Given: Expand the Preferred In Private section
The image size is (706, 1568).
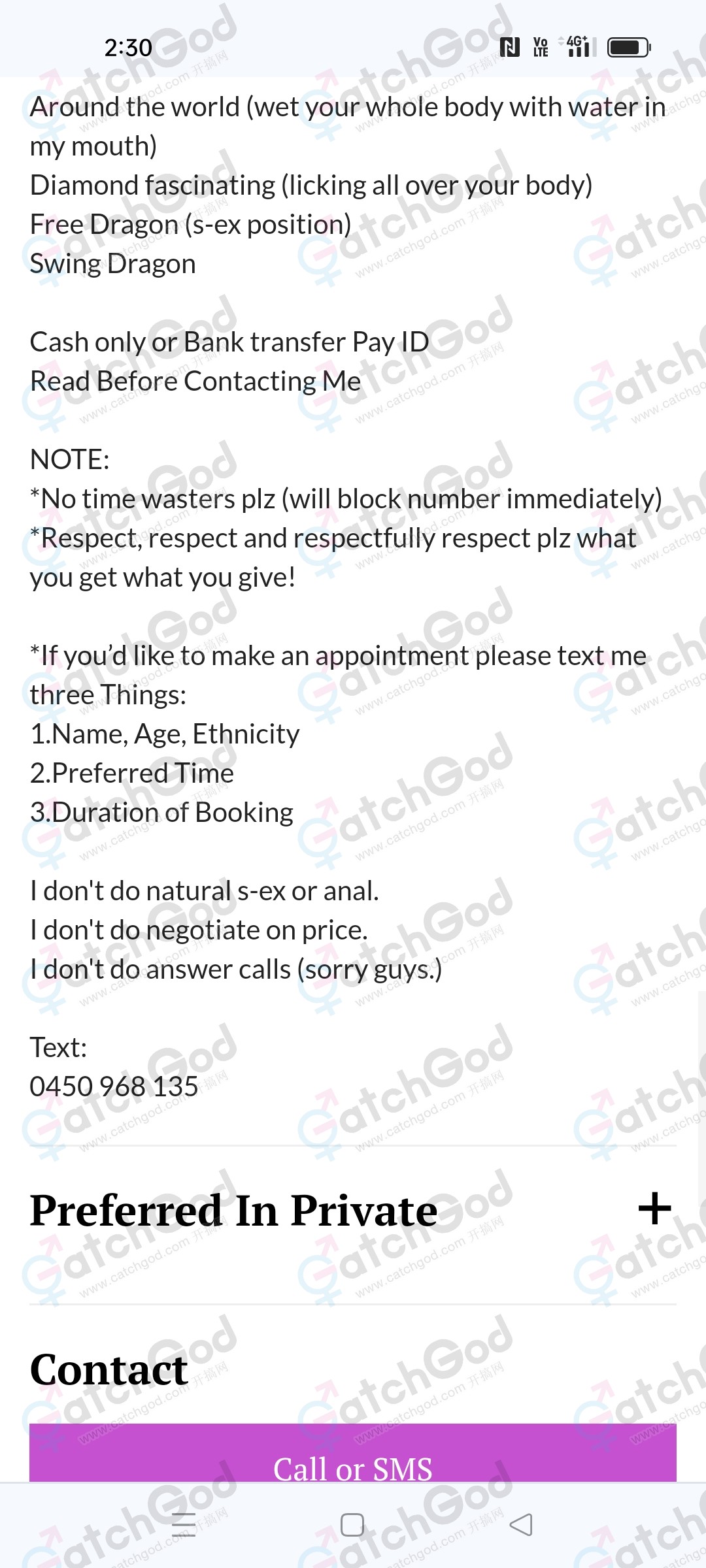Looking at the screenshot, I should [654, 1209].
